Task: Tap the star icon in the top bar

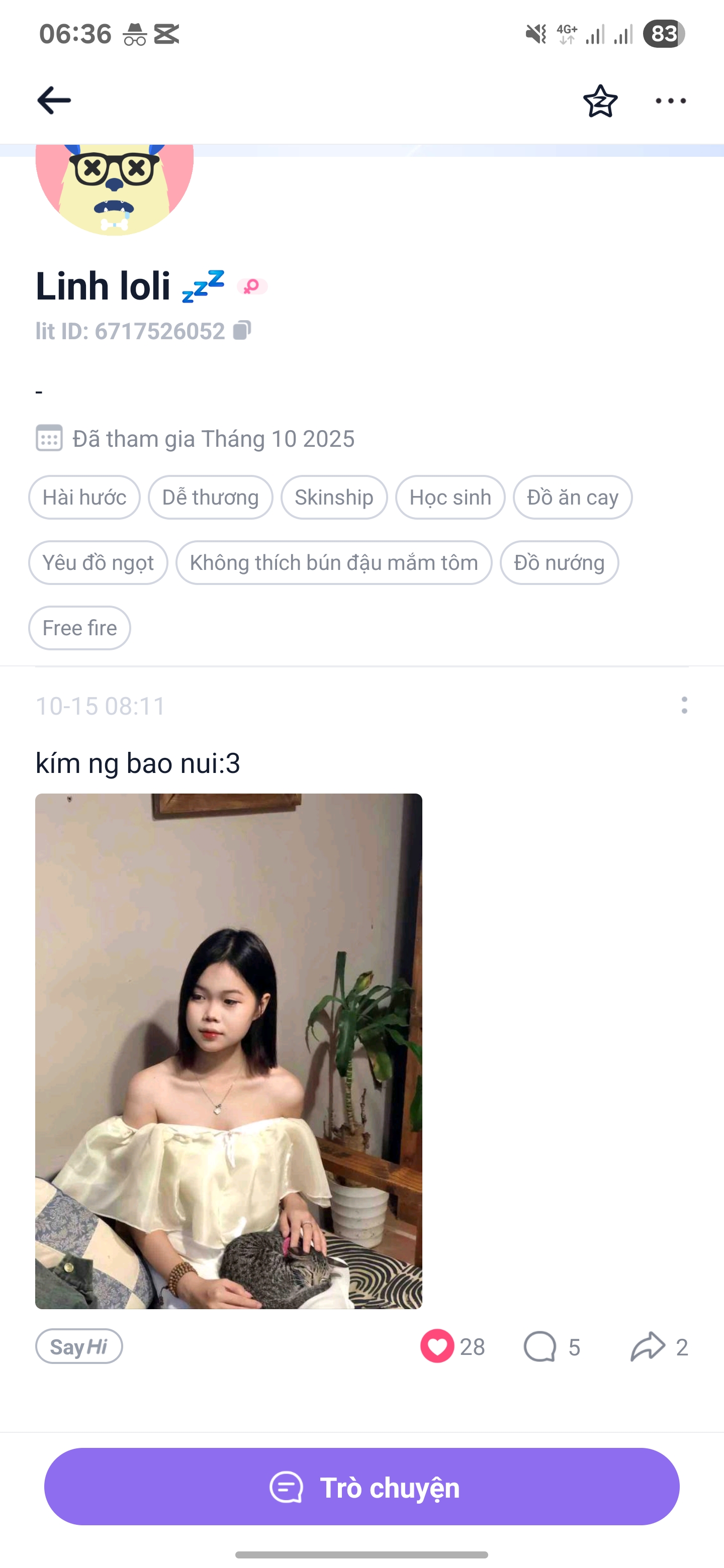Action: coord(600,101)
